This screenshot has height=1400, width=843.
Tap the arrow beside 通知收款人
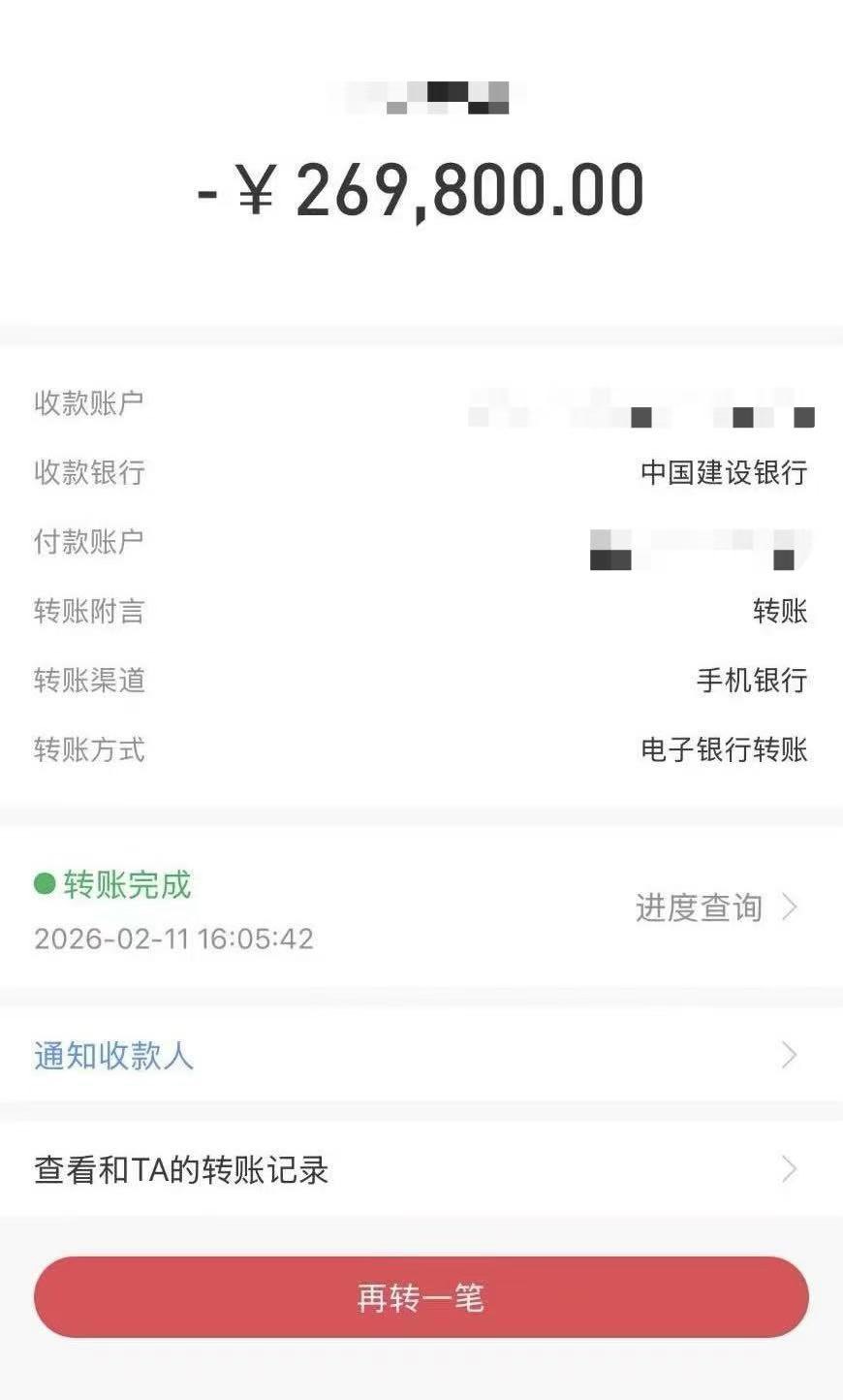click(790, 1054)
